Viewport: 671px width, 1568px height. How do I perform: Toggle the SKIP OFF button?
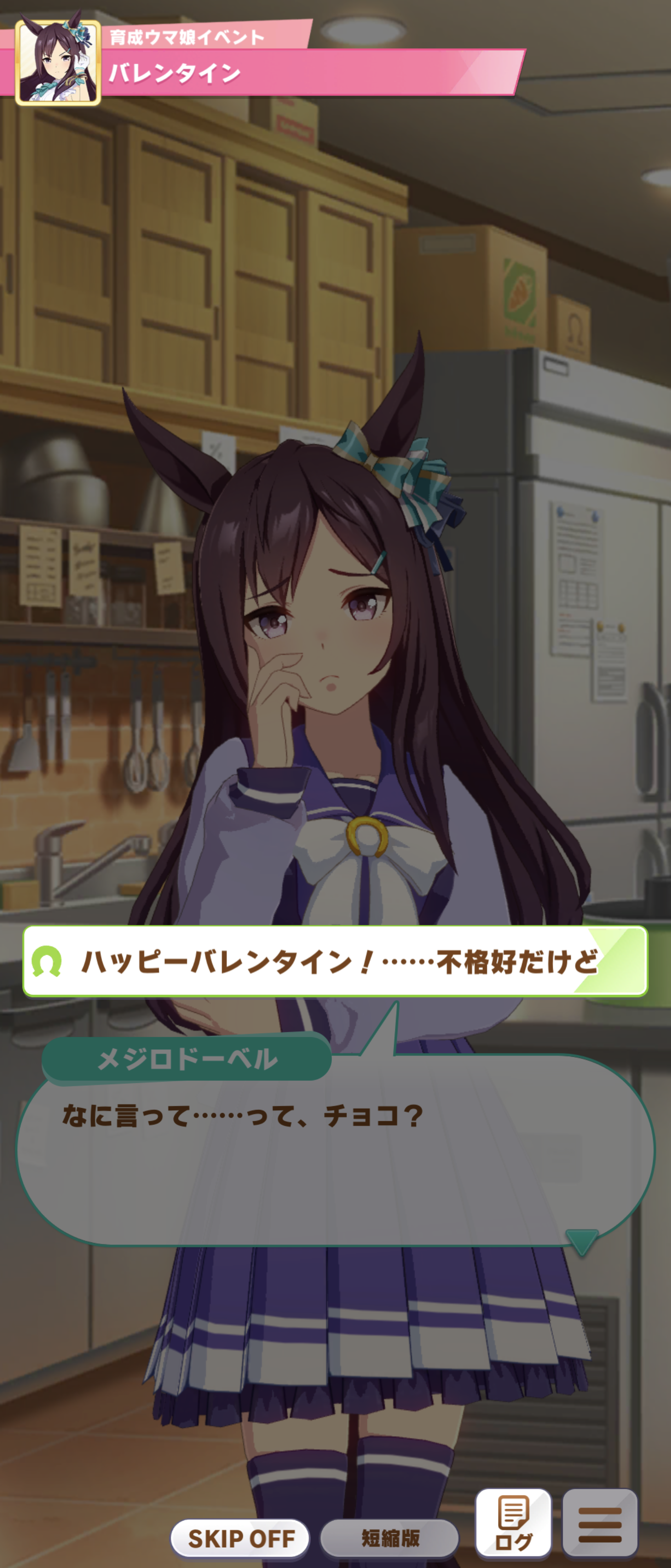[x=240, y=1537]
